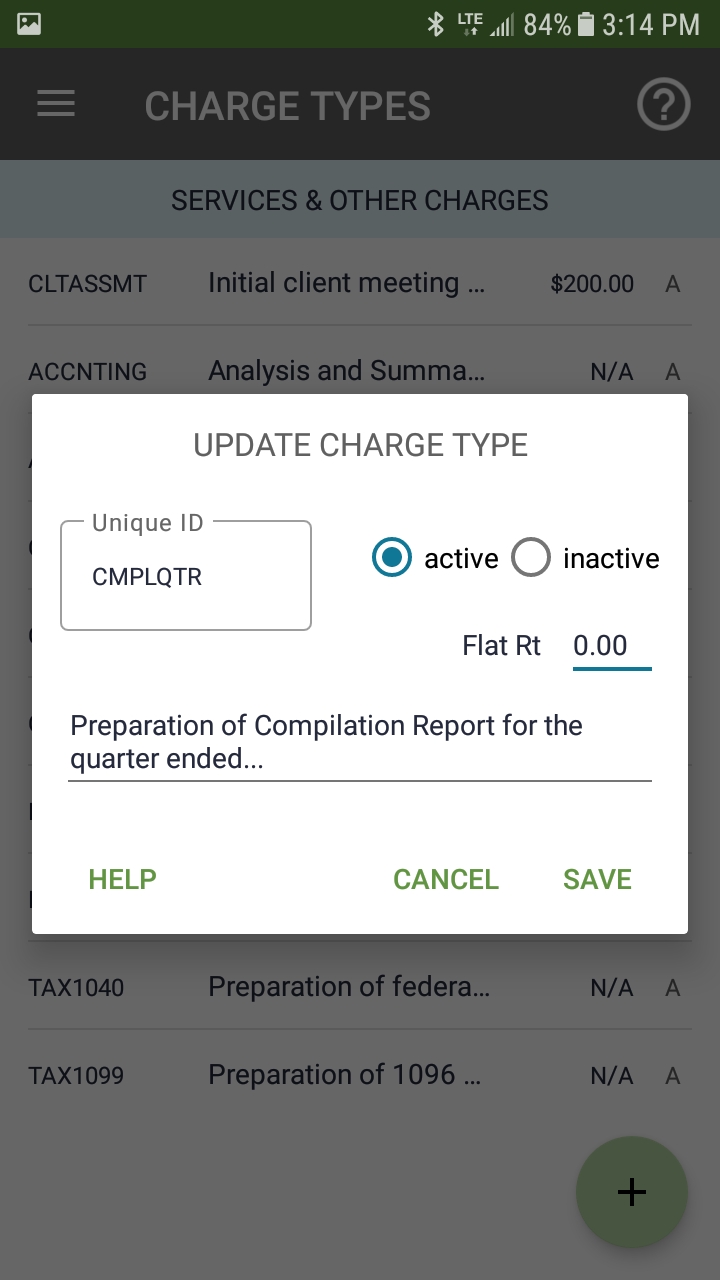The height and width of the screenshot is (1280, 720).
Task: Tap the cellular signal bars icon
Action: (x=502, y=23)
